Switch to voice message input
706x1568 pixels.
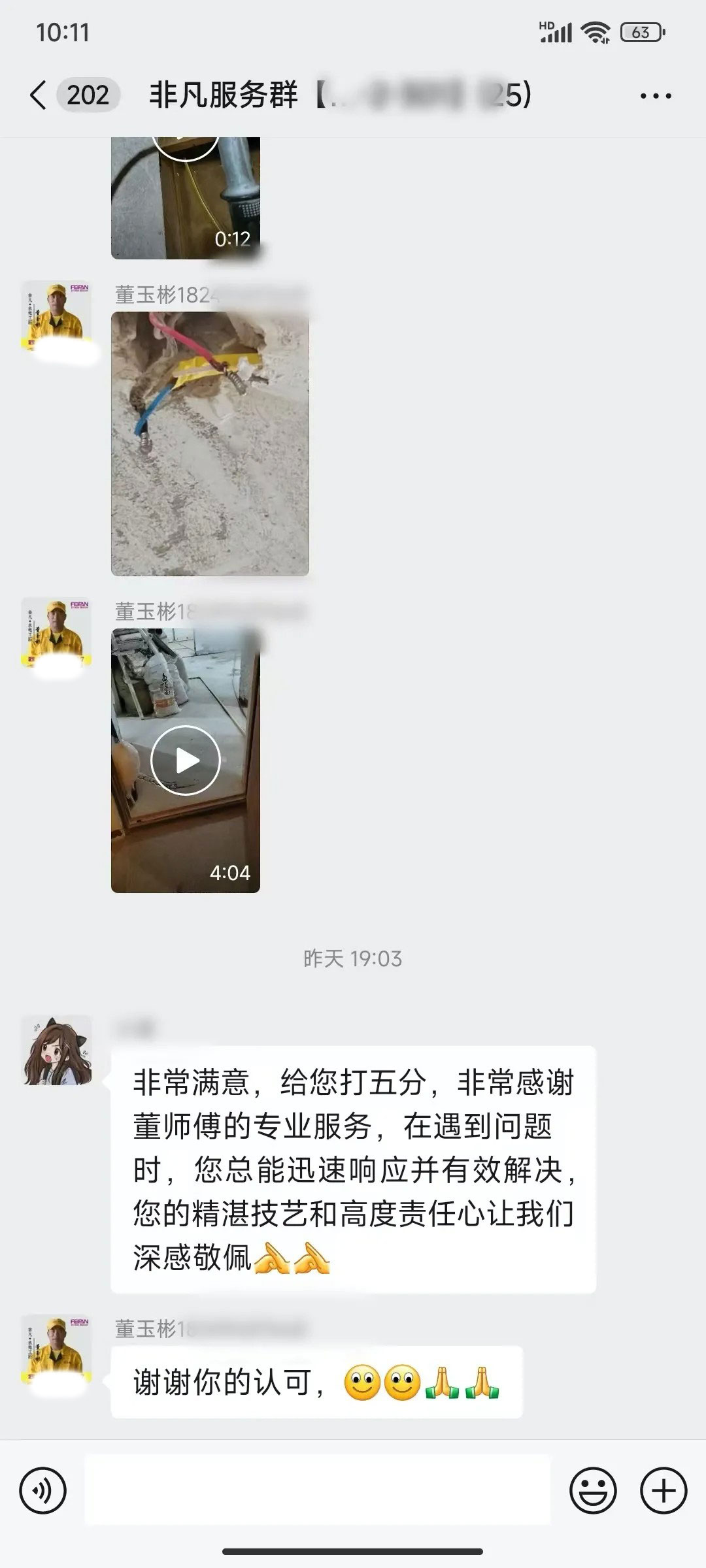(x=43, y=1492)
